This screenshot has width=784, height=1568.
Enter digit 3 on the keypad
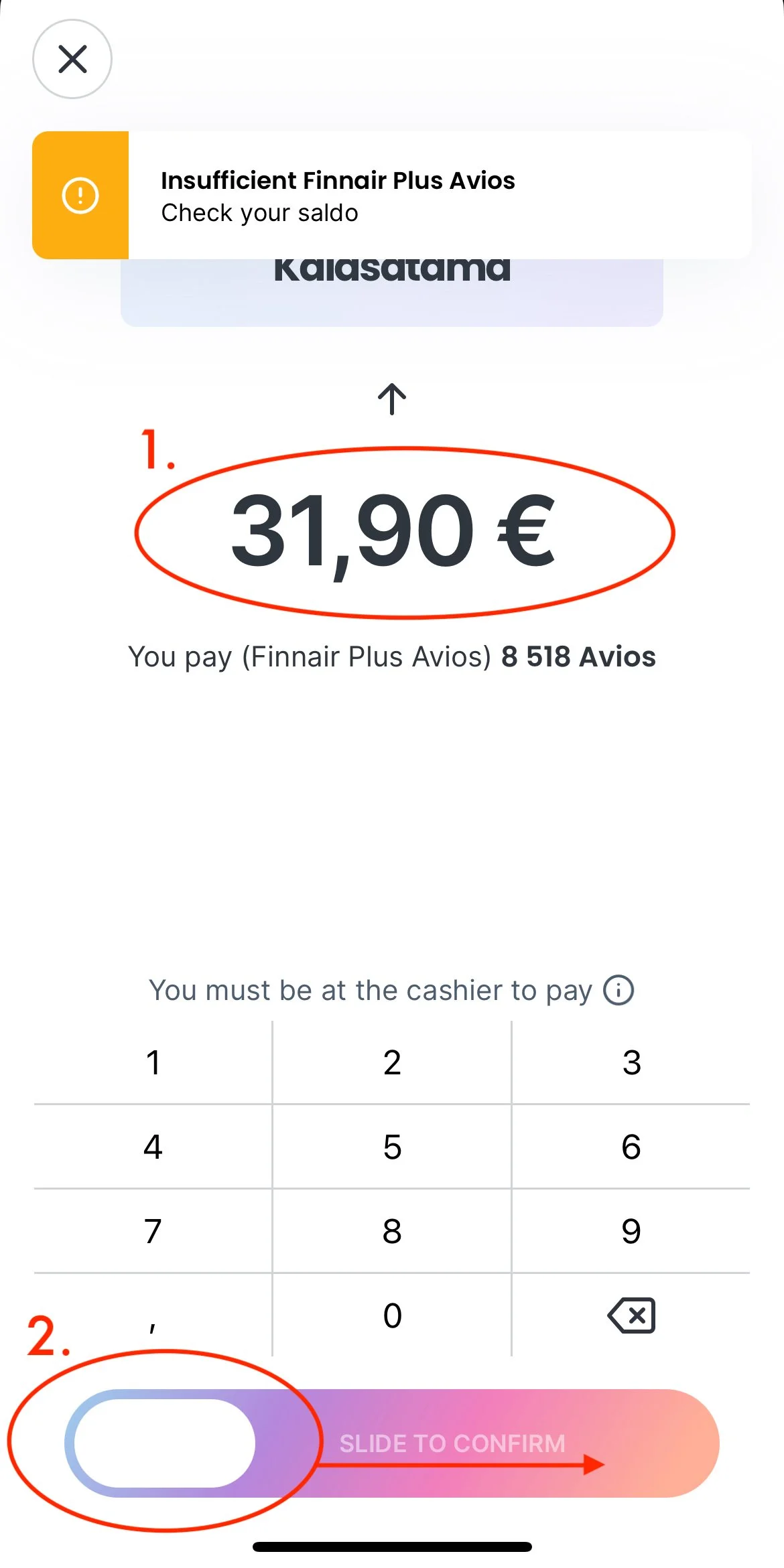click(631, 1062)
